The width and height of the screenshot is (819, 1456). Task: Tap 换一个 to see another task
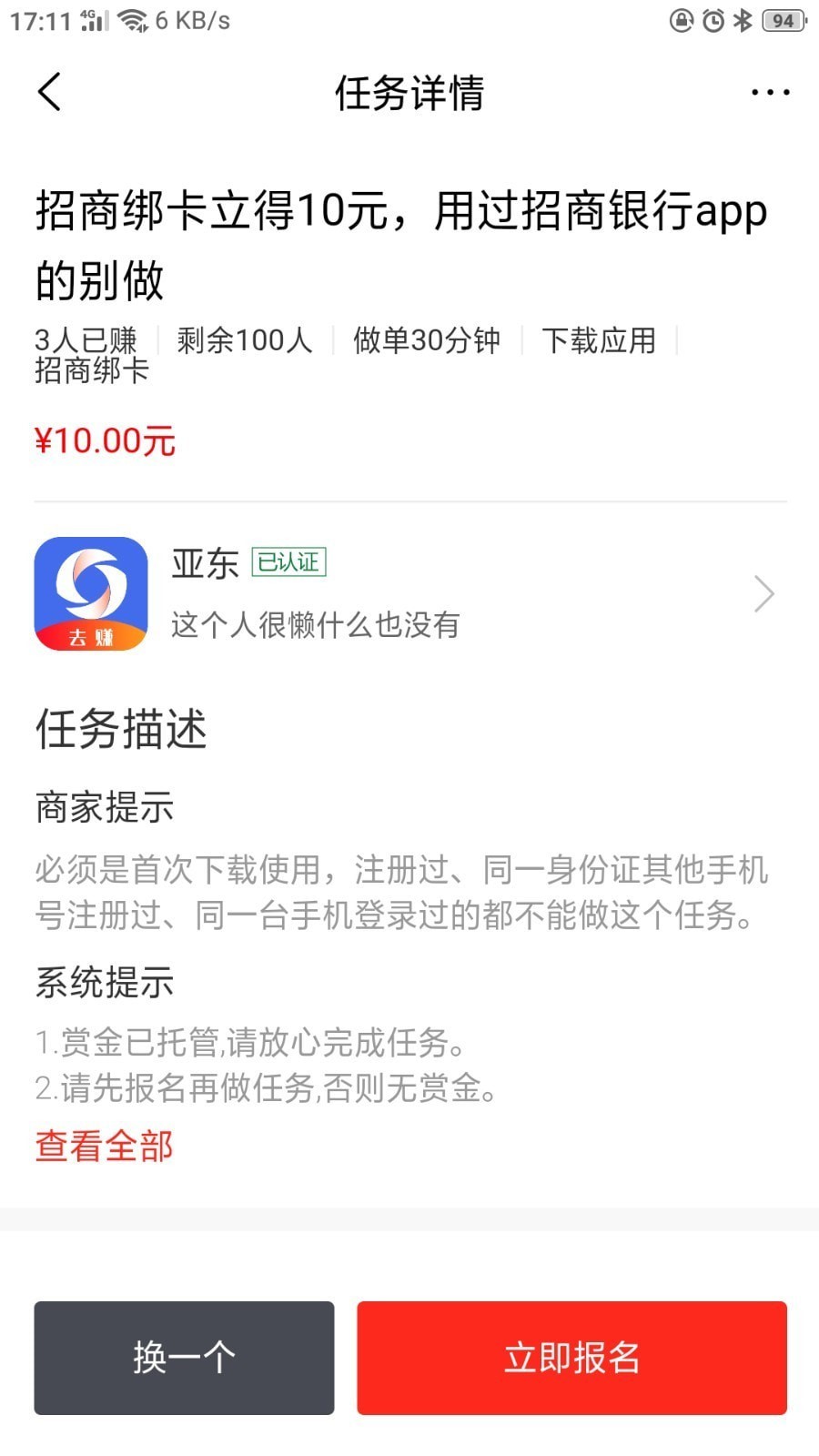[x=184, y=1357]
